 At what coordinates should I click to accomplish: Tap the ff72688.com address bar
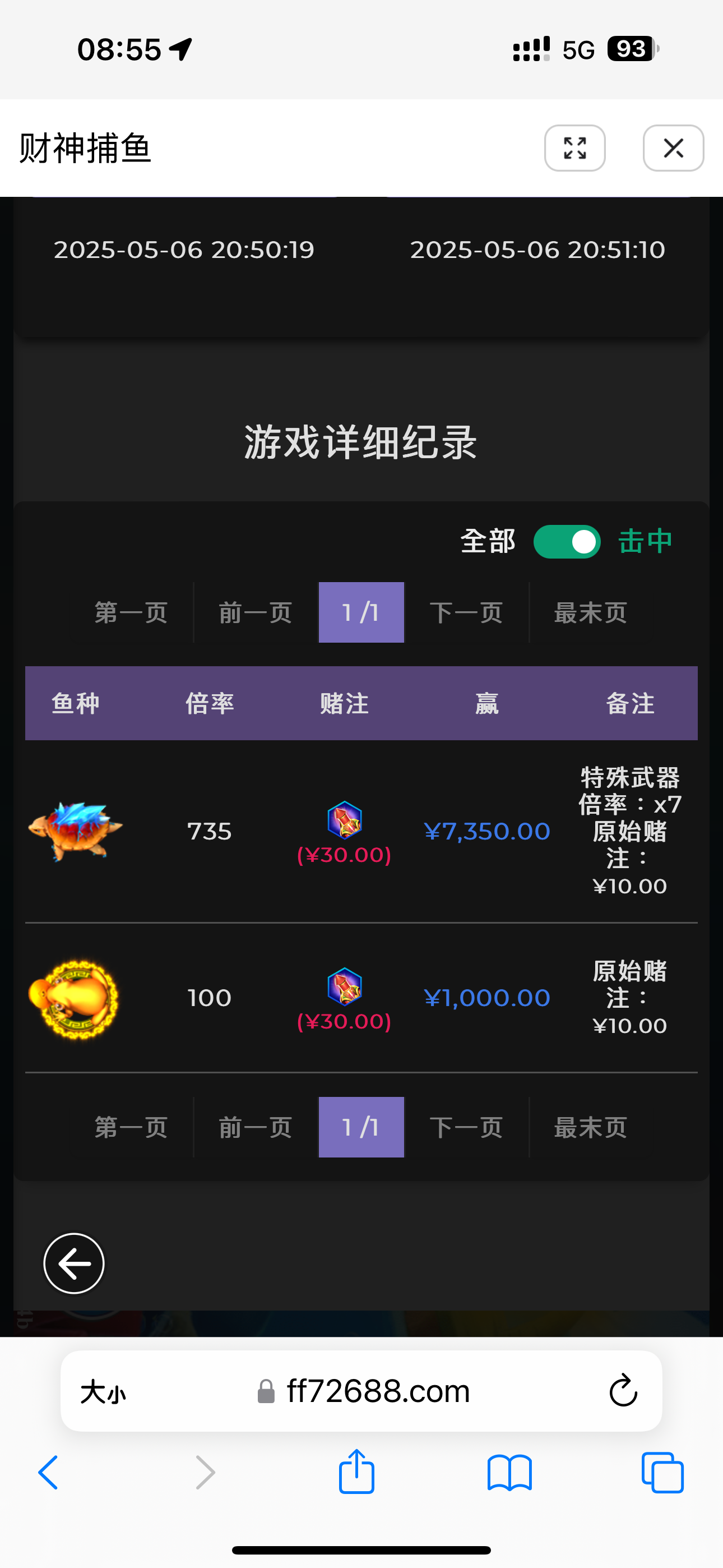point(377,1391)
